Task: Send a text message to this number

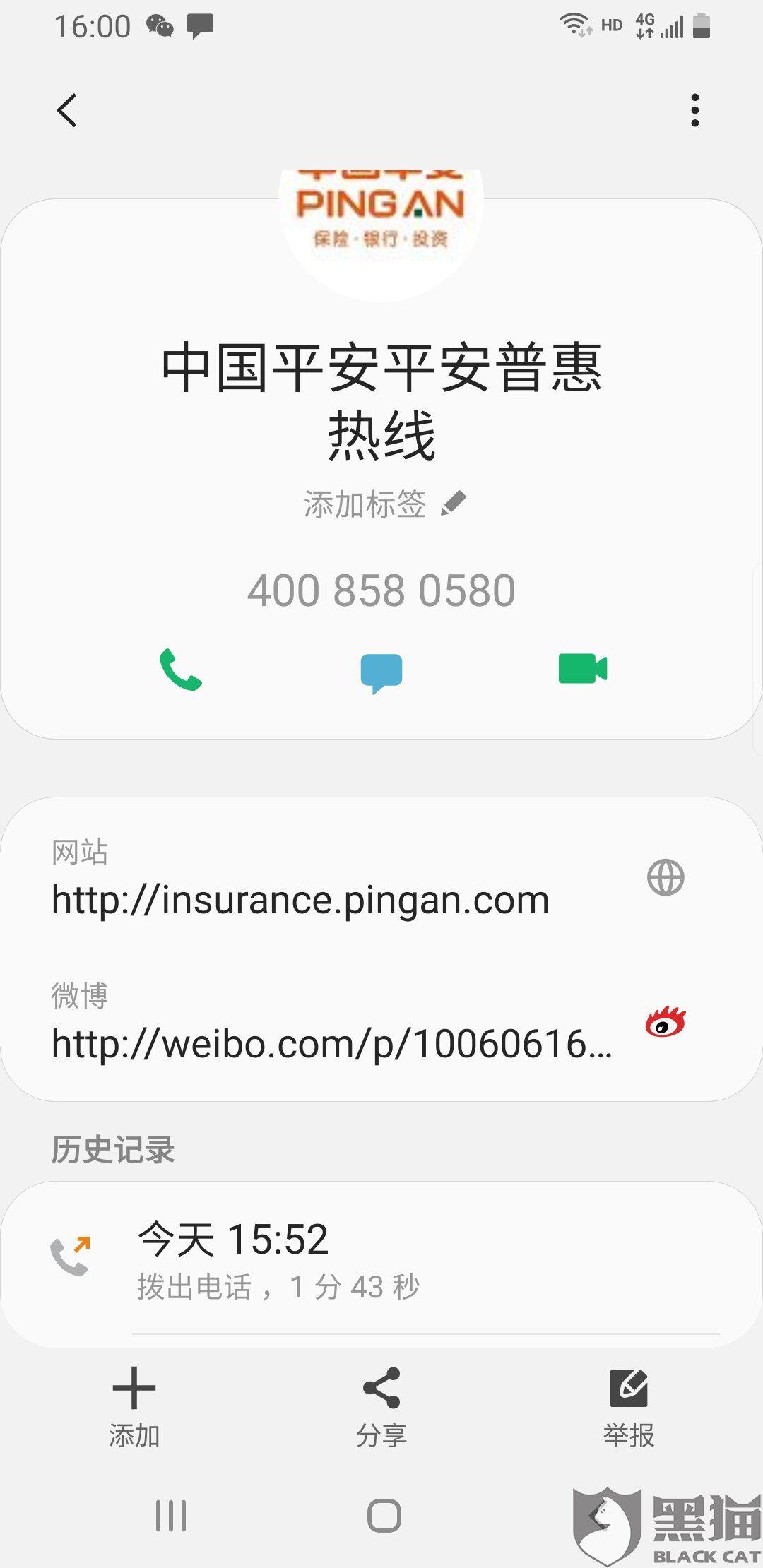Action: tap(381, 671)
